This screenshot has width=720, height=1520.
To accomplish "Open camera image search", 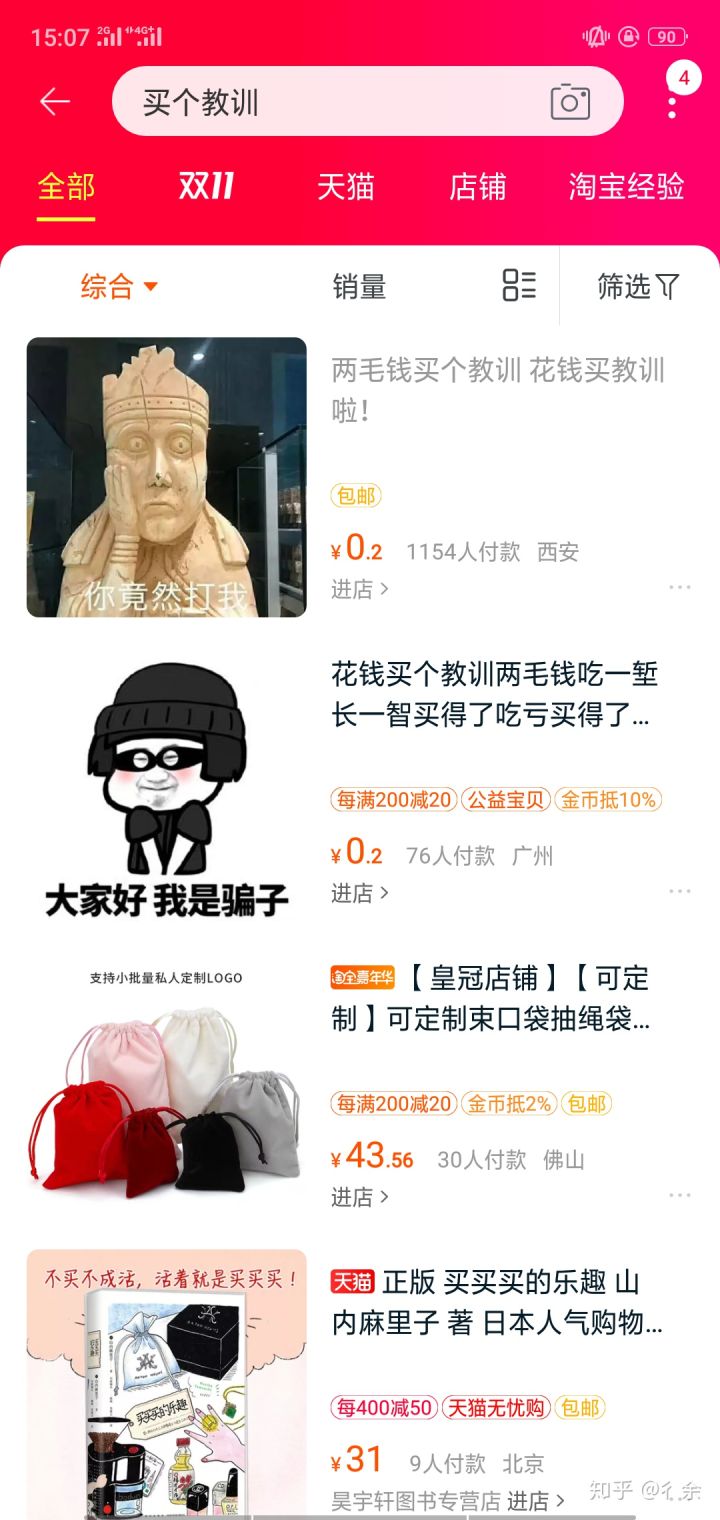I will pyautogui.click(x=570, y=102).
